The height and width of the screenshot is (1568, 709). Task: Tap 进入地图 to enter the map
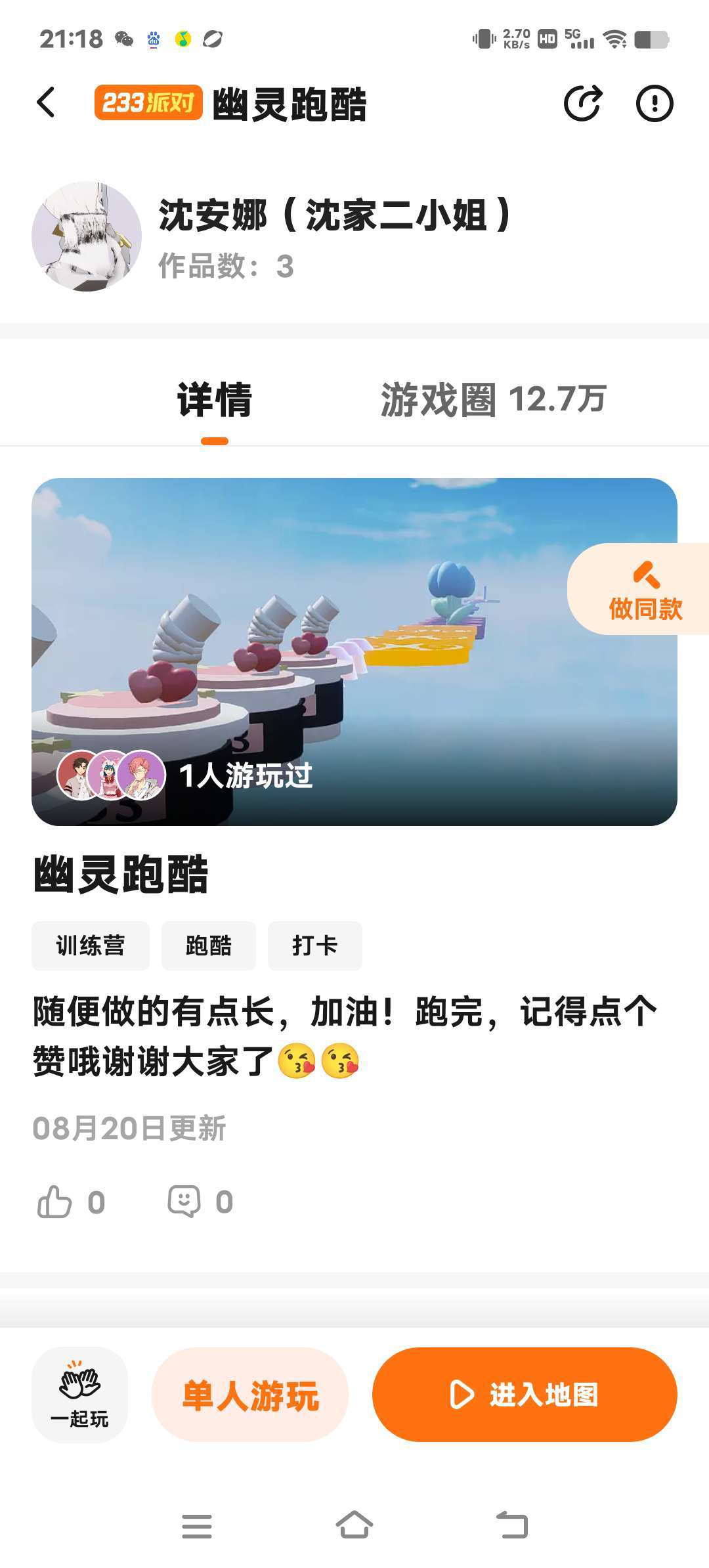click(x=525, y=1395)
